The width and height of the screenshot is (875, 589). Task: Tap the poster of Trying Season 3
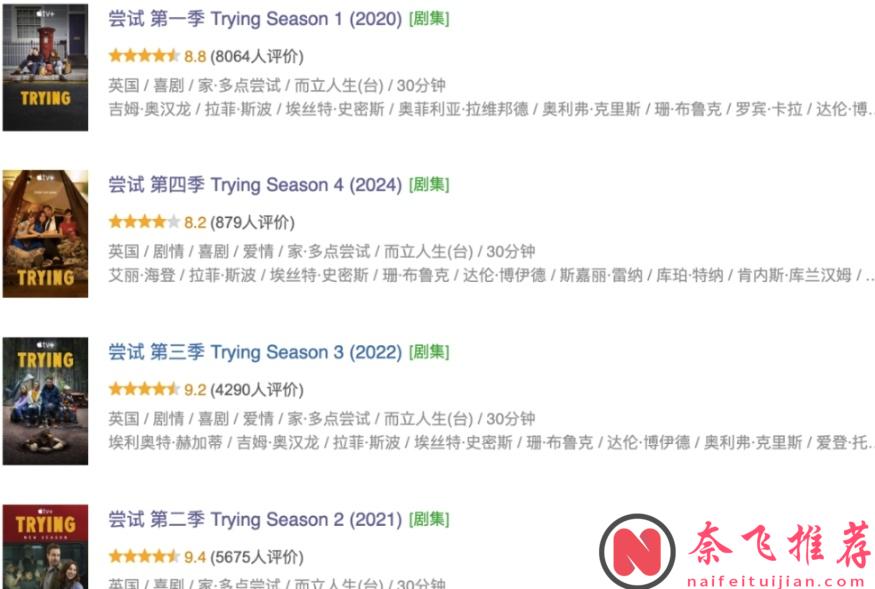point(45,401)
